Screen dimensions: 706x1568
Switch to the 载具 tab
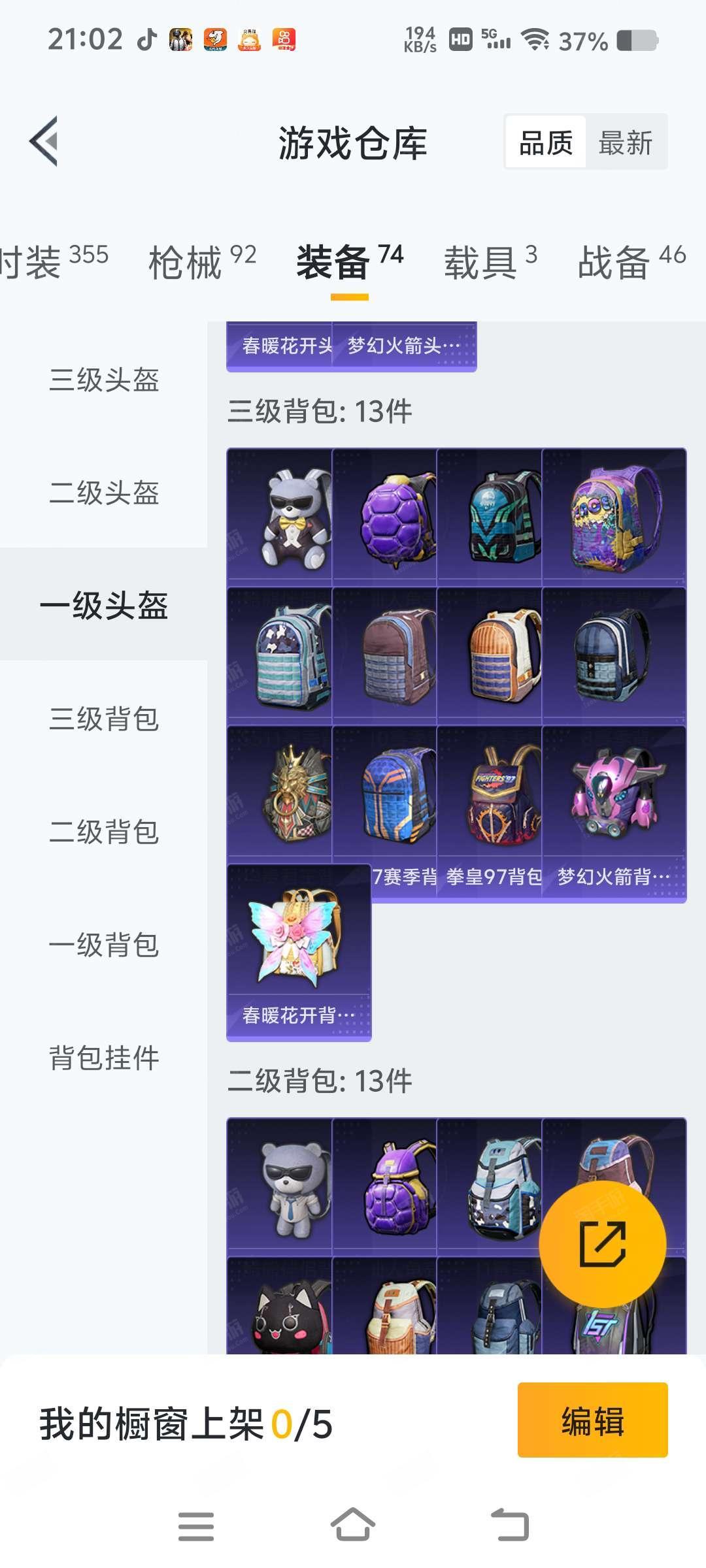click(490, 263)
